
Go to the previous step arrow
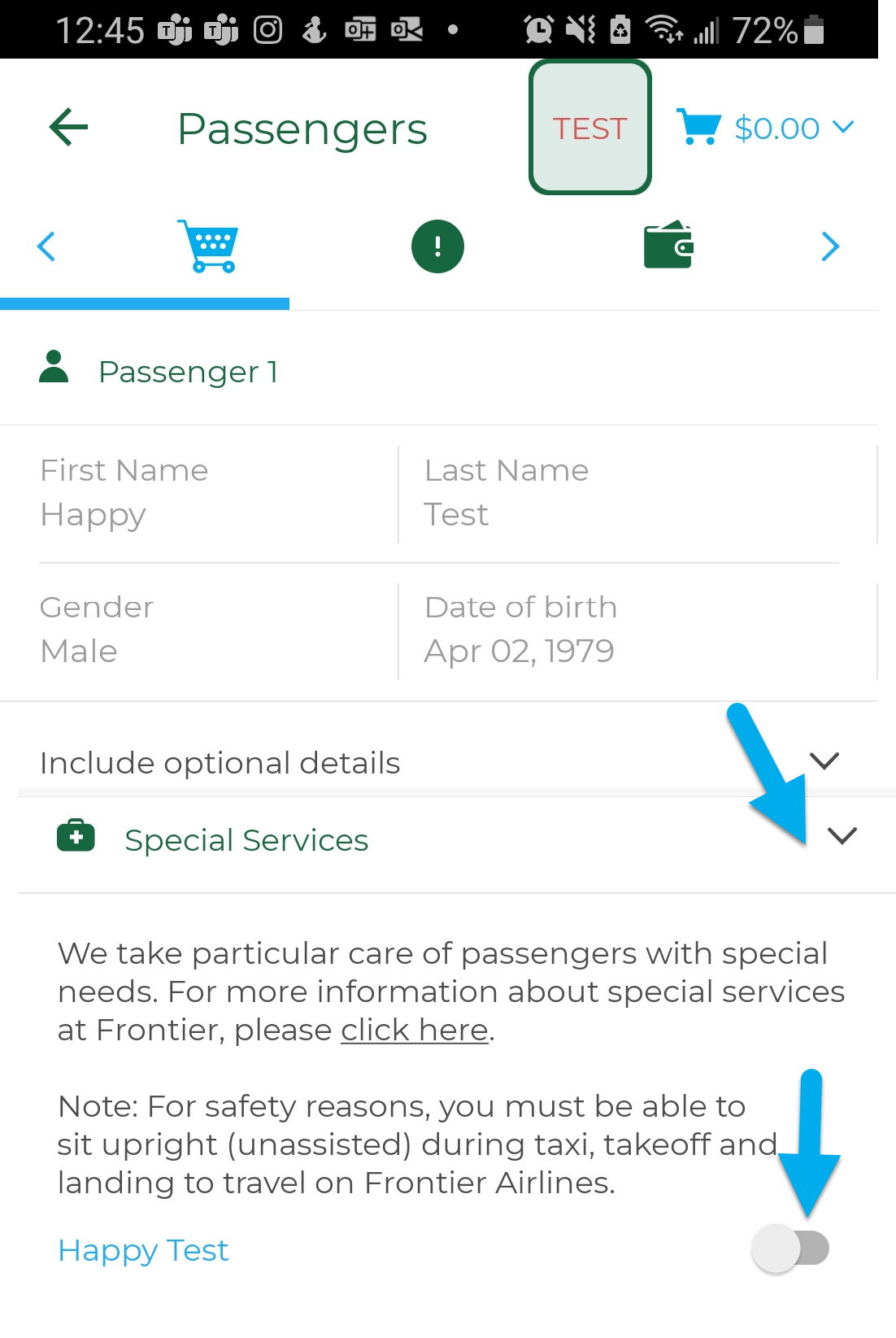point(46,246)
